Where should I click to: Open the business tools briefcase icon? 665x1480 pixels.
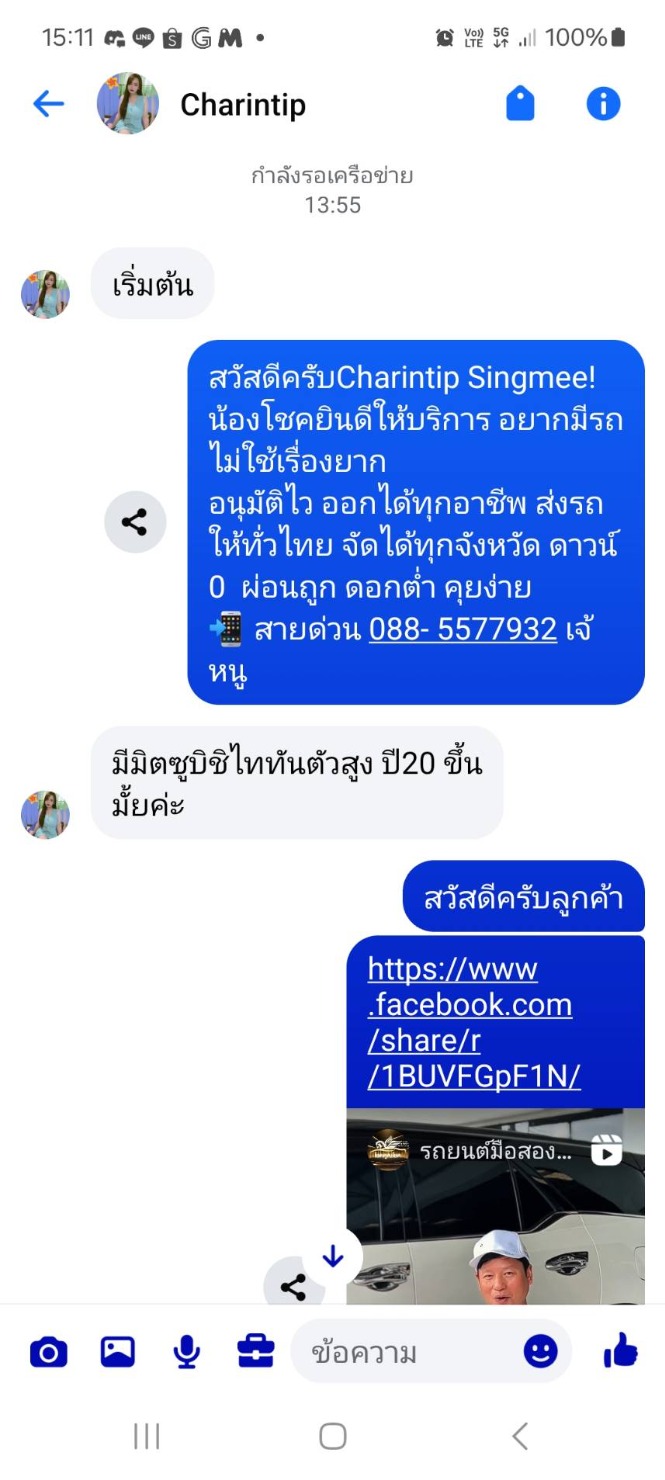[x=255, y=1353]
